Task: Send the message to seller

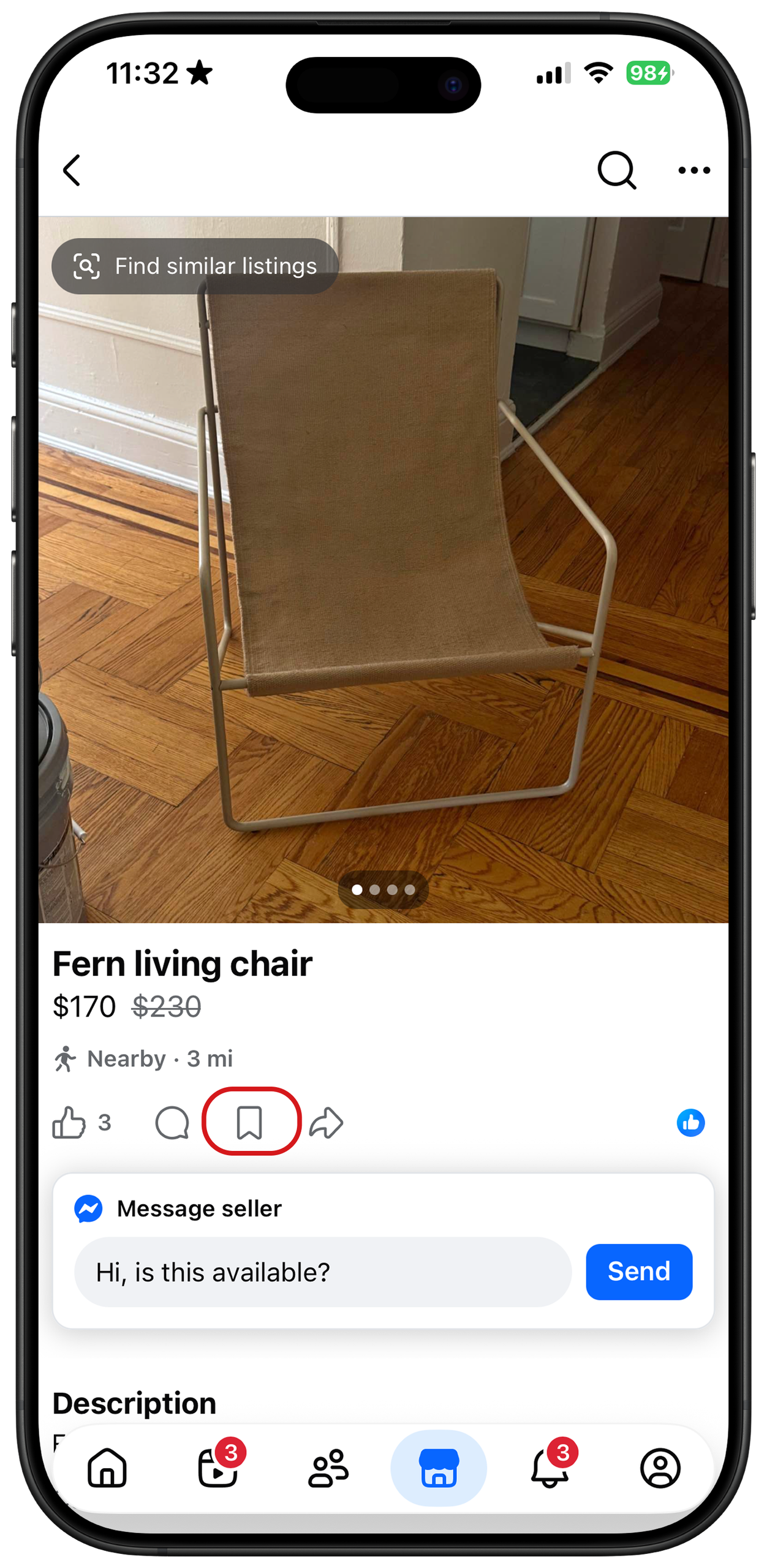Action: [x=639, y=1272]
